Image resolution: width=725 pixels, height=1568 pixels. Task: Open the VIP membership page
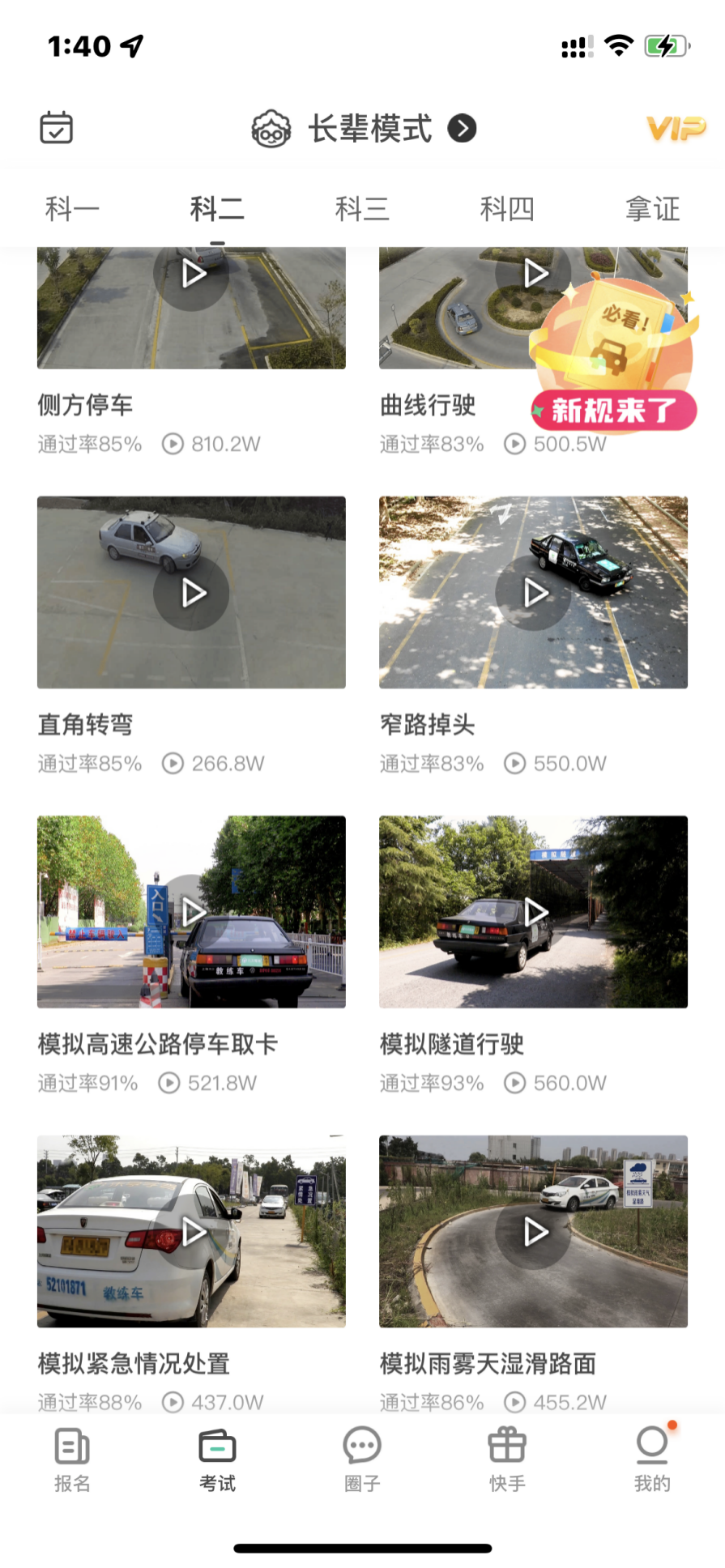[x=675, y=128]
